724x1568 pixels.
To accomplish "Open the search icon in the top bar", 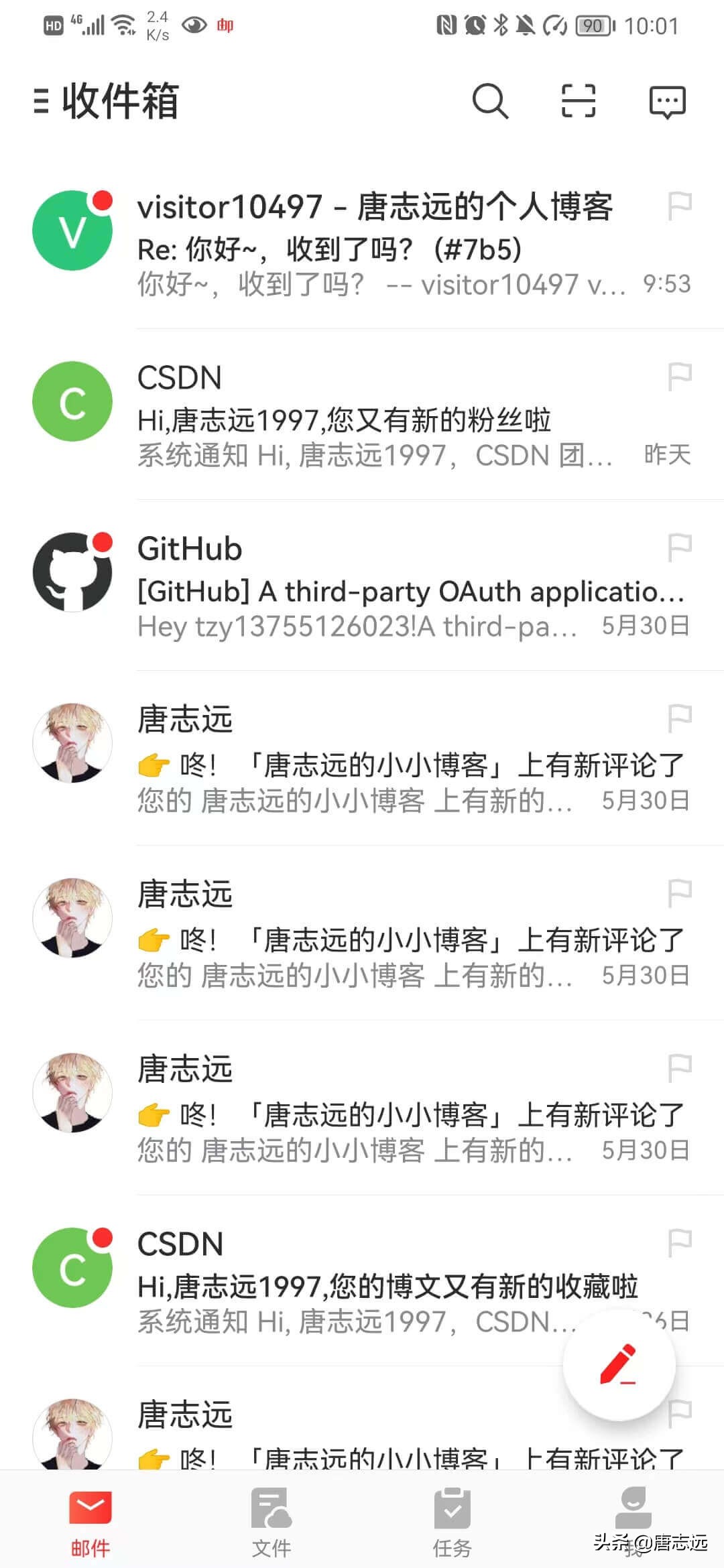I will [491, 101].
